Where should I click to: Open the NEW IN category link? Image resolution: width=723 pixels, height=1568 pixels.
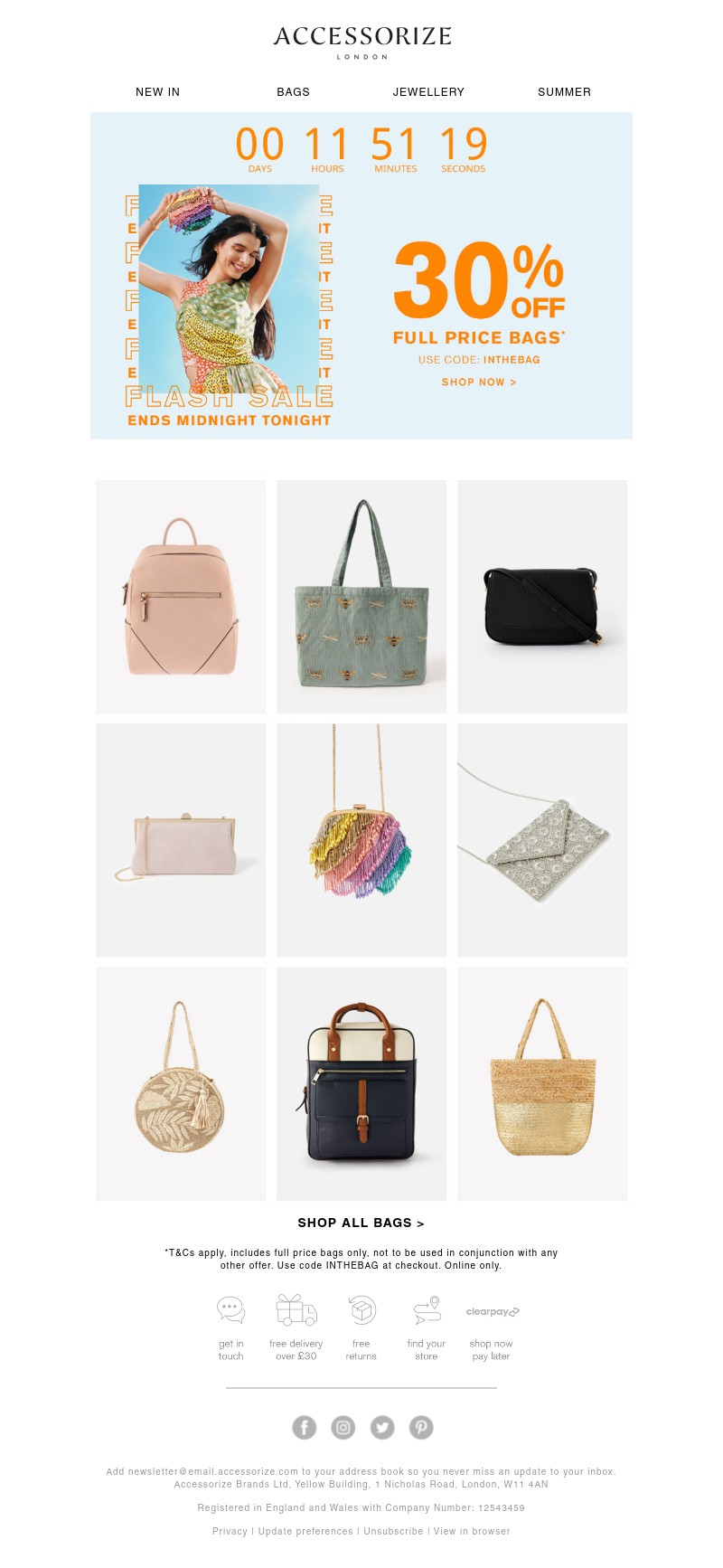157,92
